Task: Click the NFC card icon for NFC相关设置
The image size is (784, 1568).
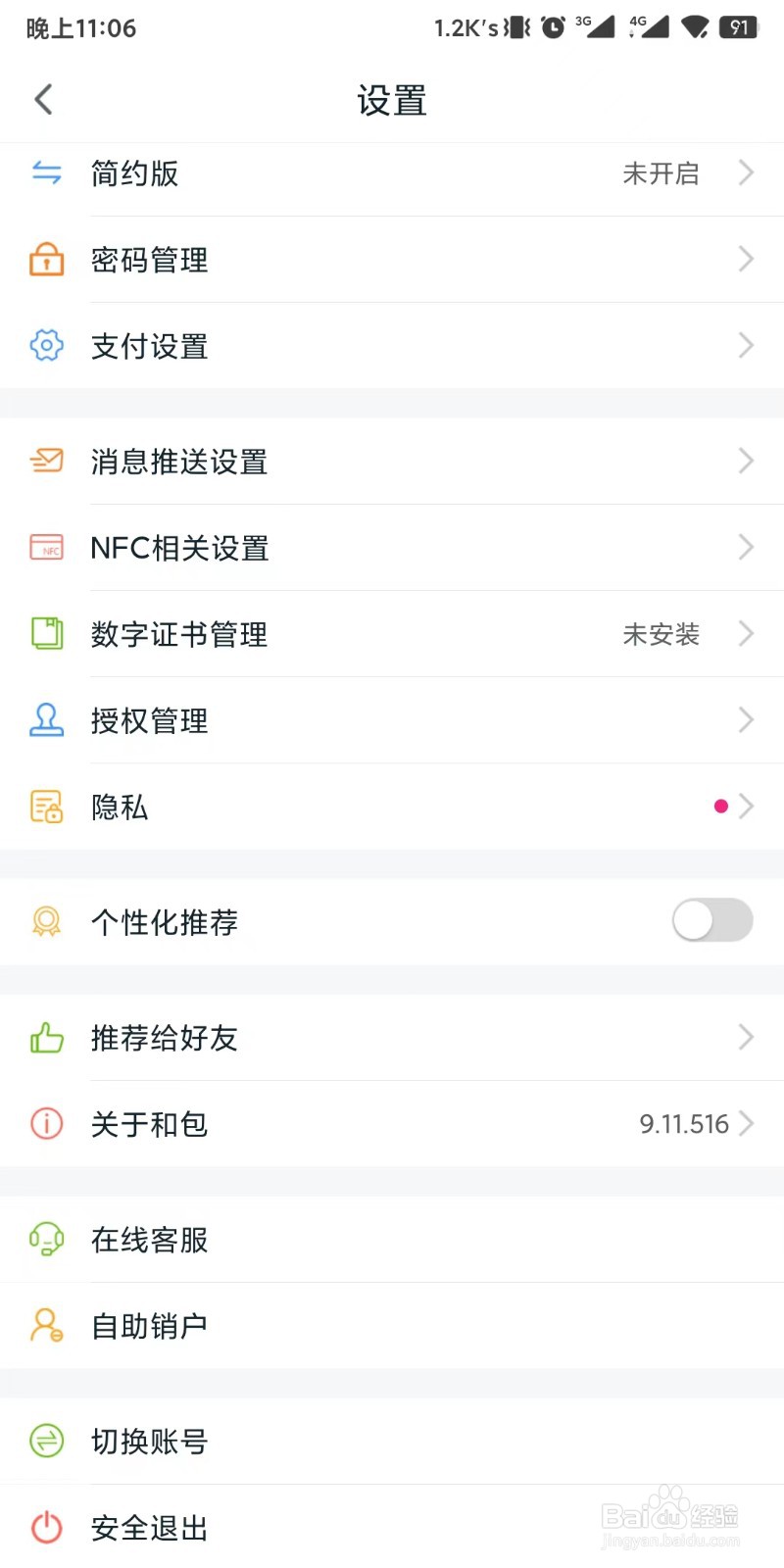Action: pos(45,548)
